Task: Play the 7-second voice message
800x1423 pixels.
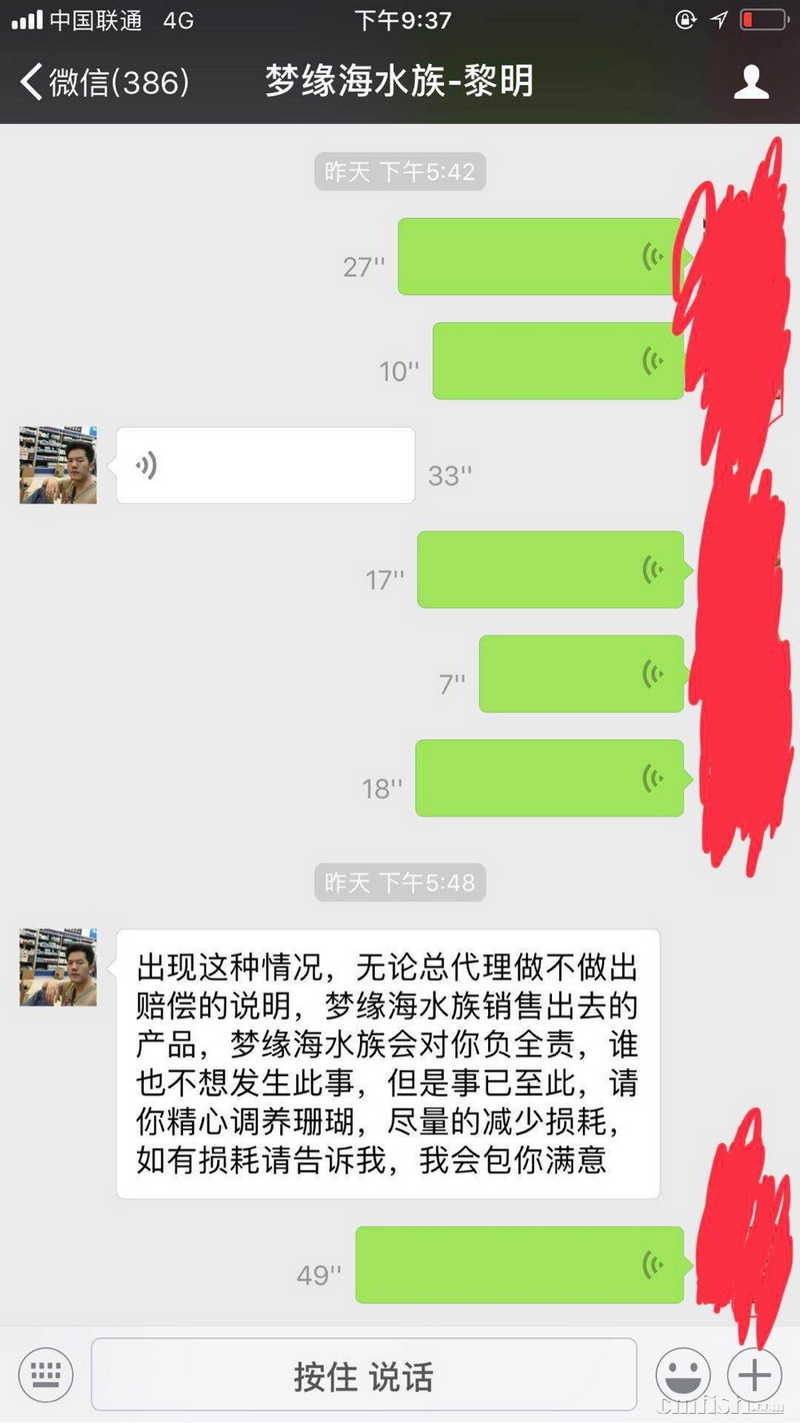Action: [x=581, y=674]
